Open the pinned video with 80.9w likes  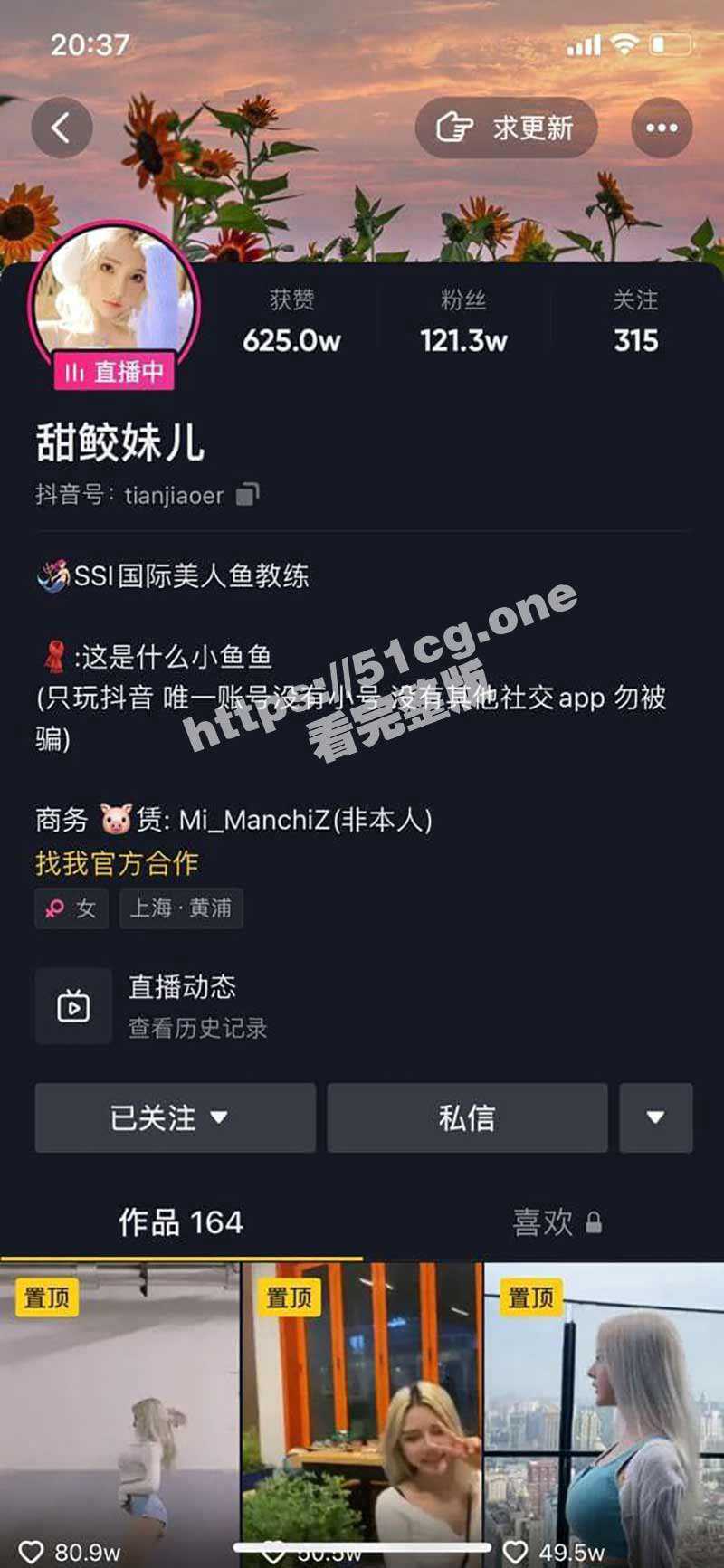click(120, 1411)
